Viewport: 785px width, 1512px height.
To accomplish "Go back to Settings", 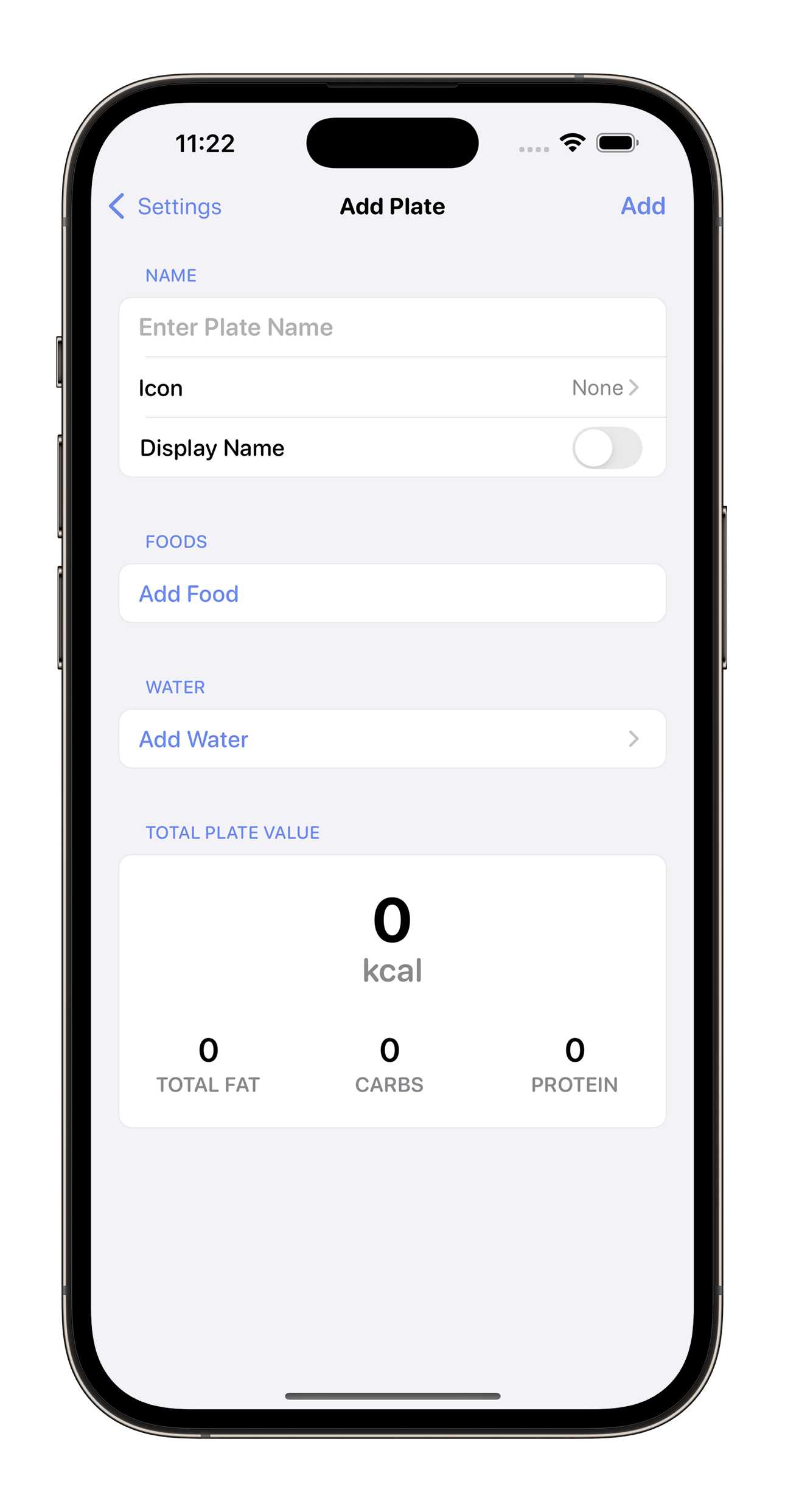I will pos(166,206).
